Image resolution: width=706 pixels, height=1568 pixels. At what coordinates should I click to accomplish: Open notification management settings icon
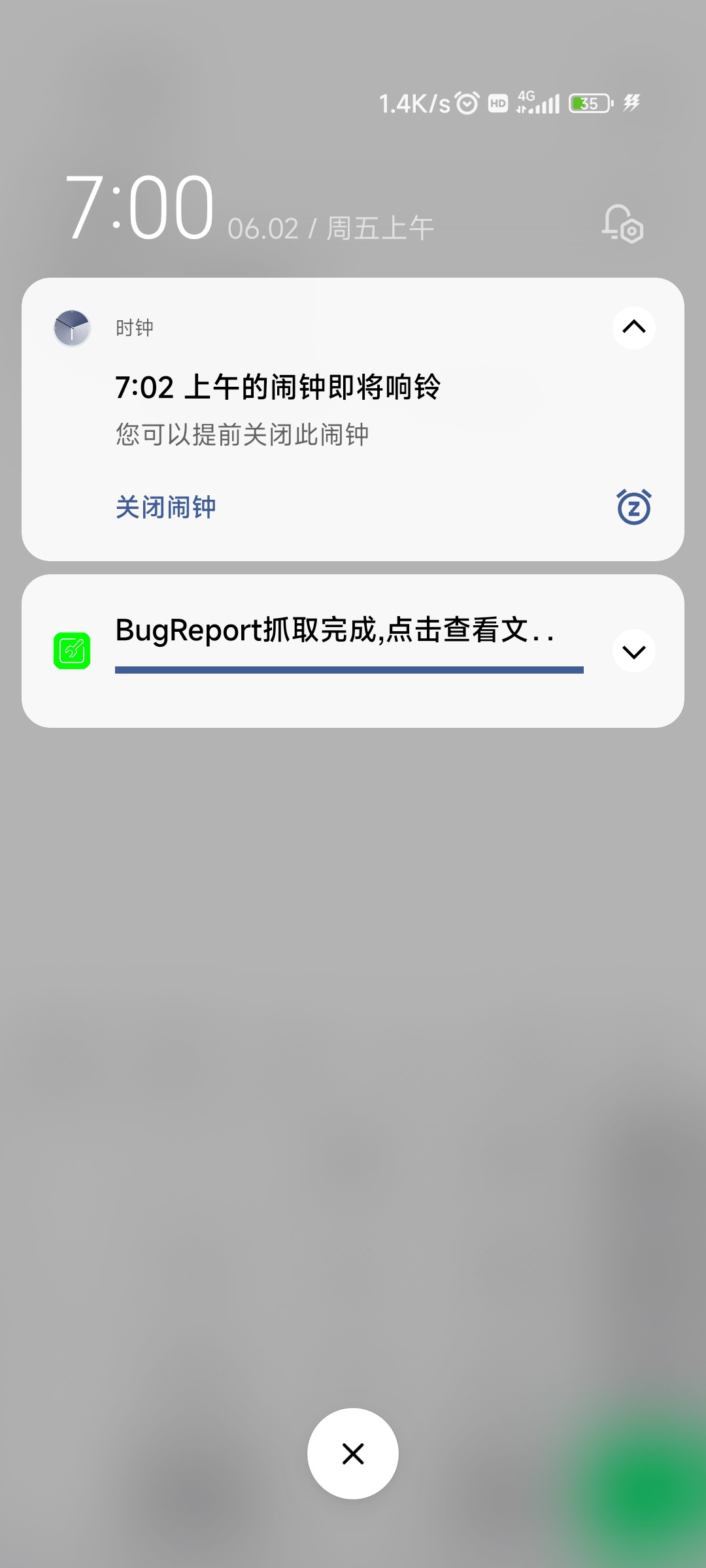pyautogui.click(x=622, y=224)
